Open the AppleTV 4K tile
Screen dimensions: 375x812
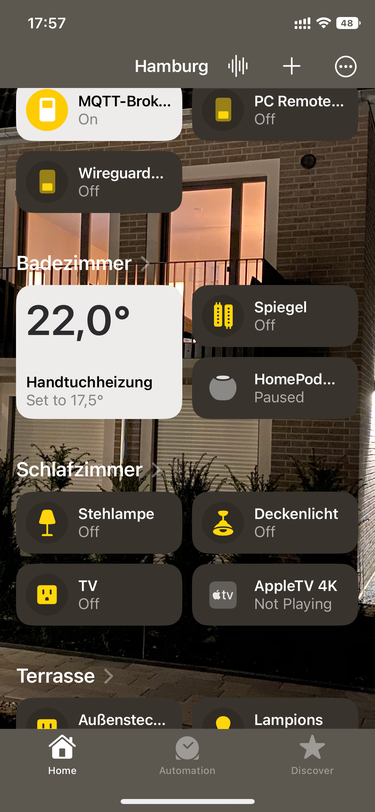[275, 594]
